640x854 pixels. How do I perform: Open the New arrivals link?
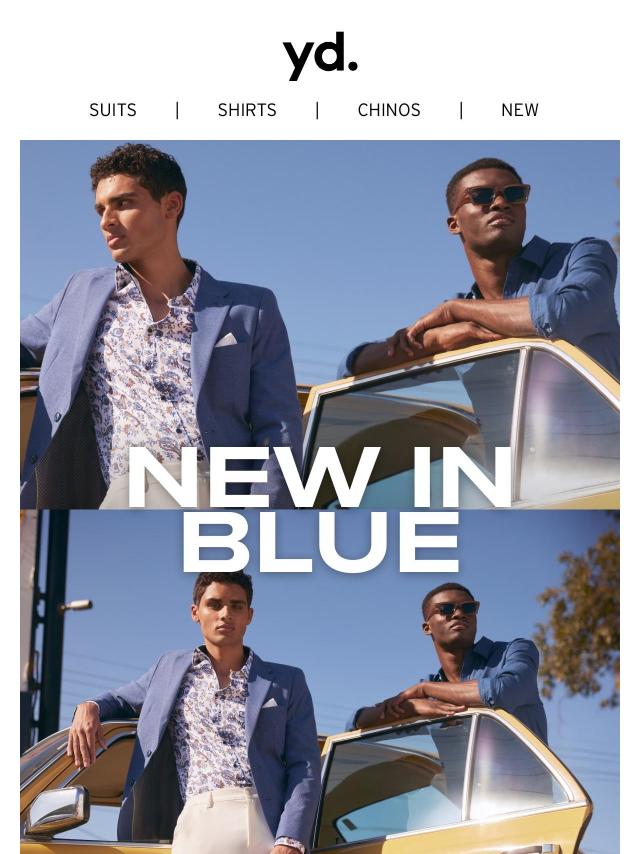tap(519, 110)
